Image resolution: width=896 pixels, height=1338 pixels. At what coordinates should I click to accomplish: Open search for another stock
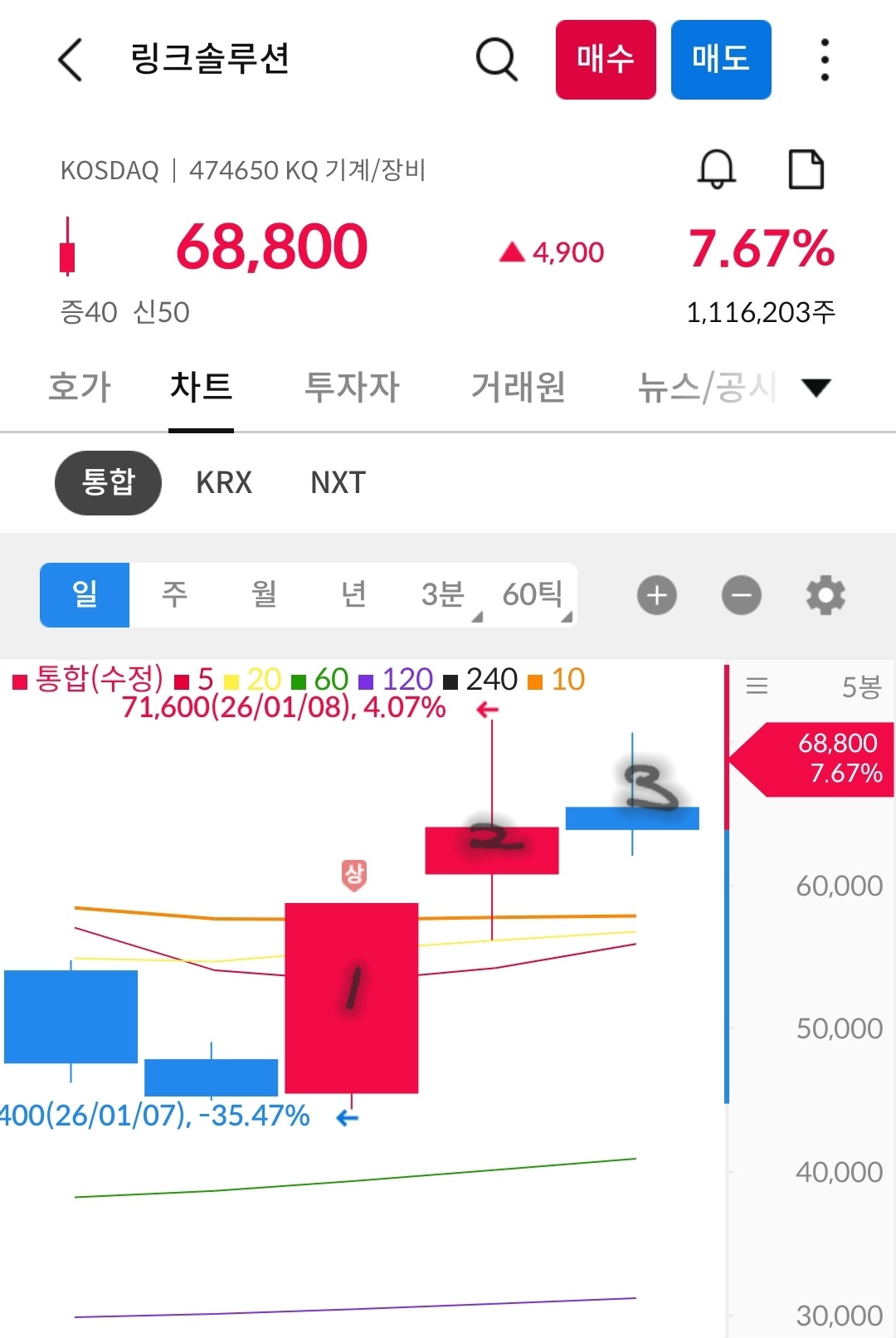(x=495, y=60)
